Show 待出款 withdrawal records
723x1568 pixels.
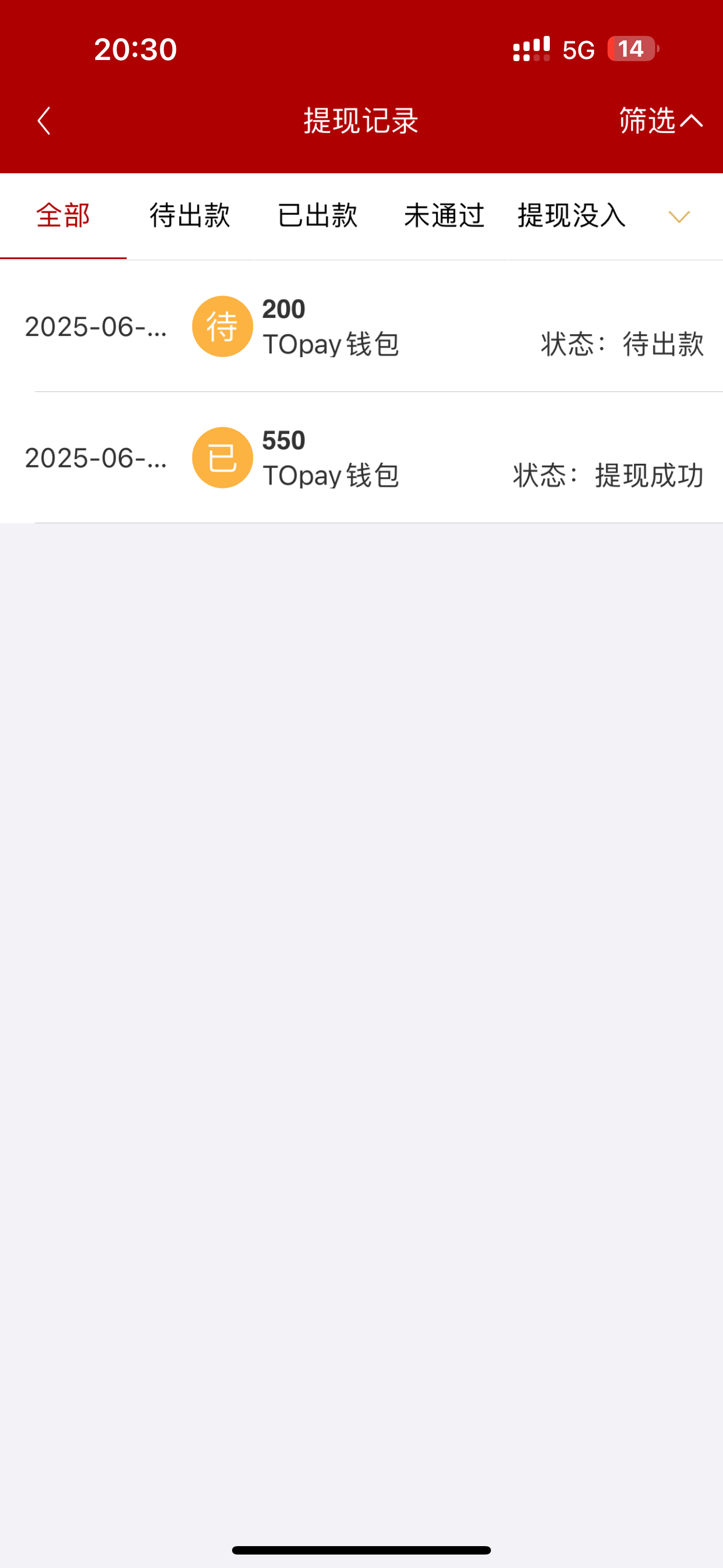[190, 216]
